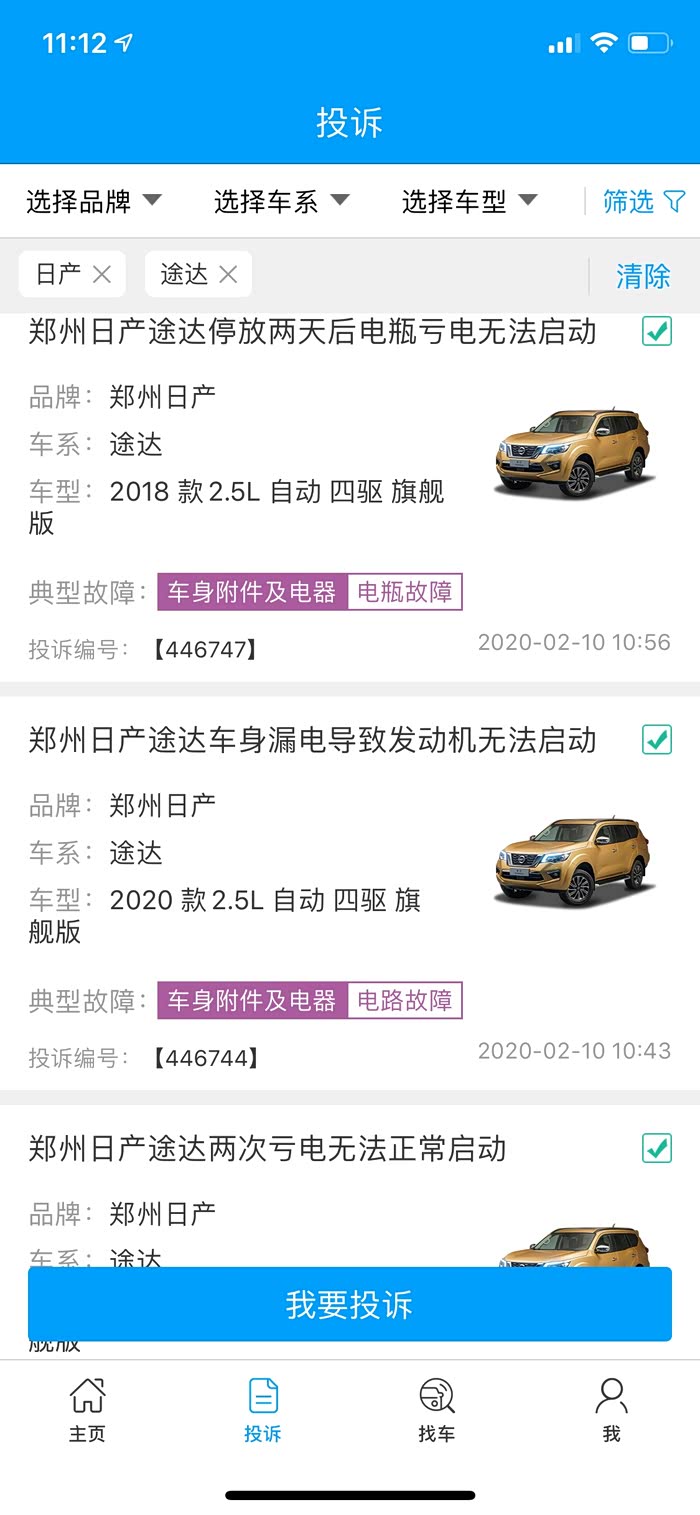Go to the 主页 home tab
700x1515 pixels.
coord(87,1409)
